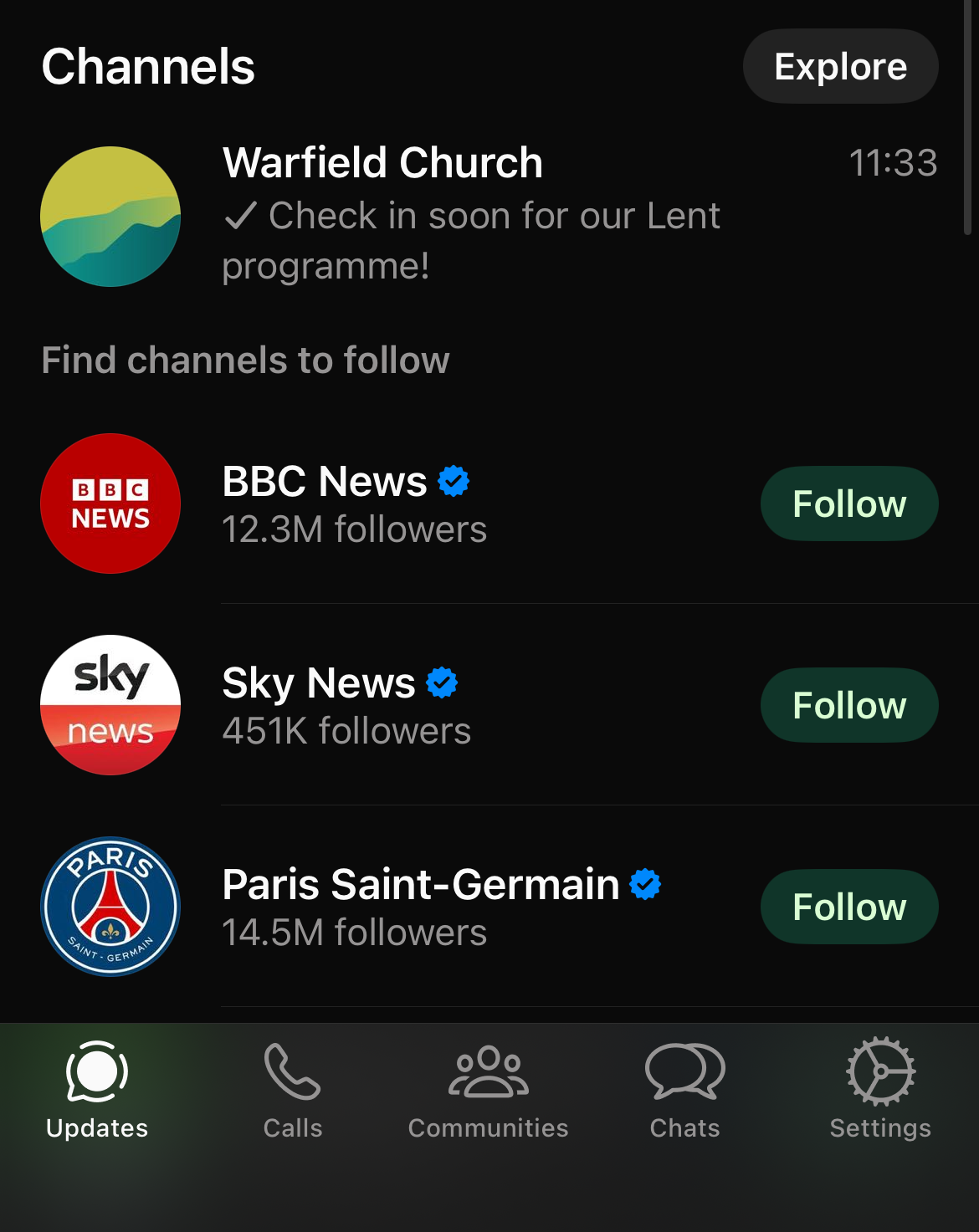Open the Communities people icon
Viewport: 979px width, 1232px height.
(488, 1073)
